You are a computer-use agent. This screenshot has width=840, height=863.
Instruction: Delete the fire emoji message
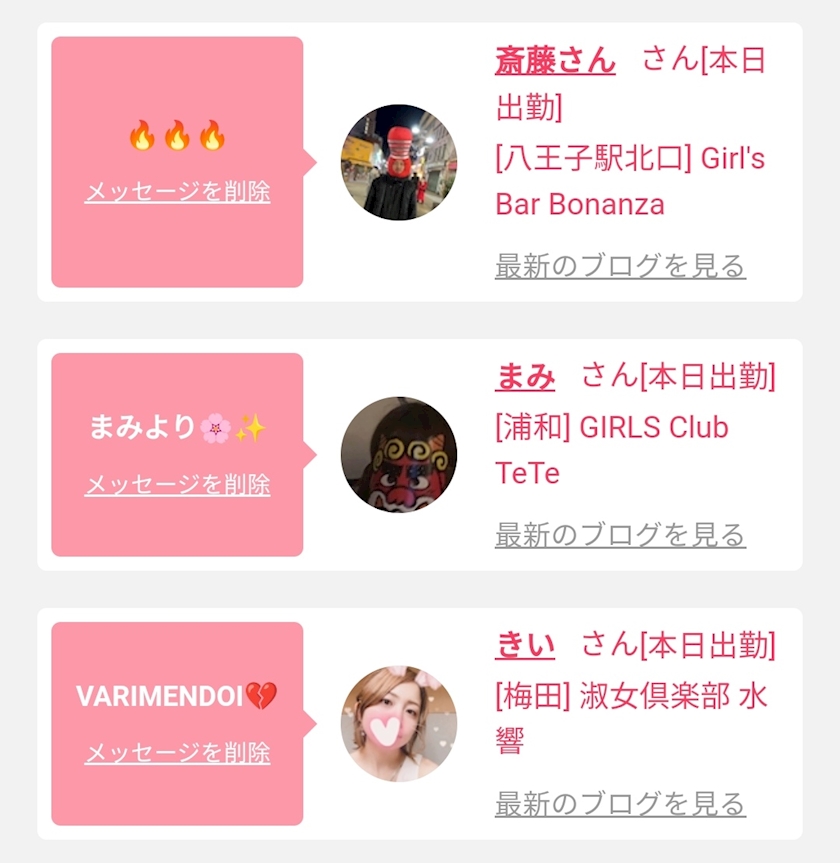point(177,192)
